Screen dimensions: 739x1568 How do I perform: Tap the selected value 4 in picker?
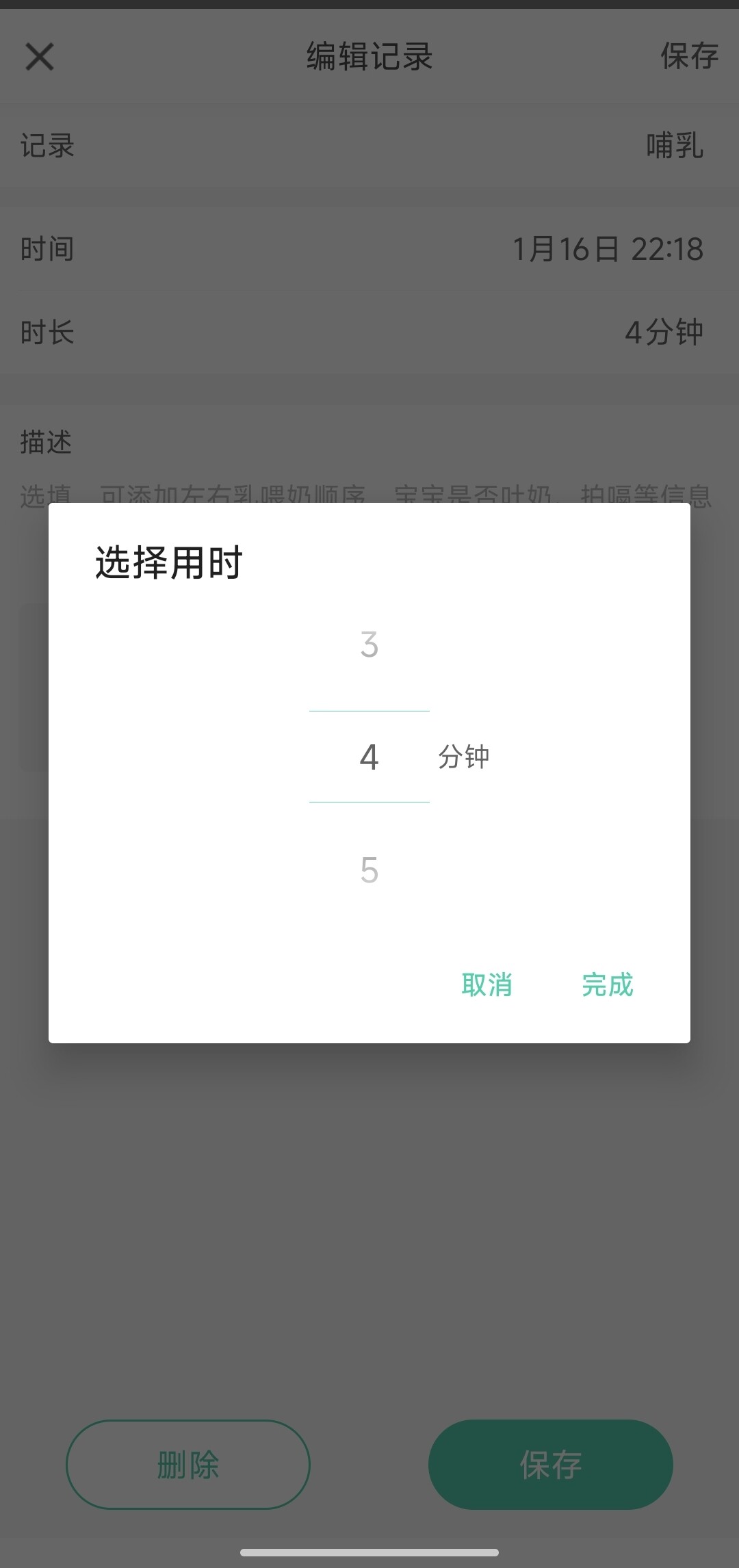(369, 757)
